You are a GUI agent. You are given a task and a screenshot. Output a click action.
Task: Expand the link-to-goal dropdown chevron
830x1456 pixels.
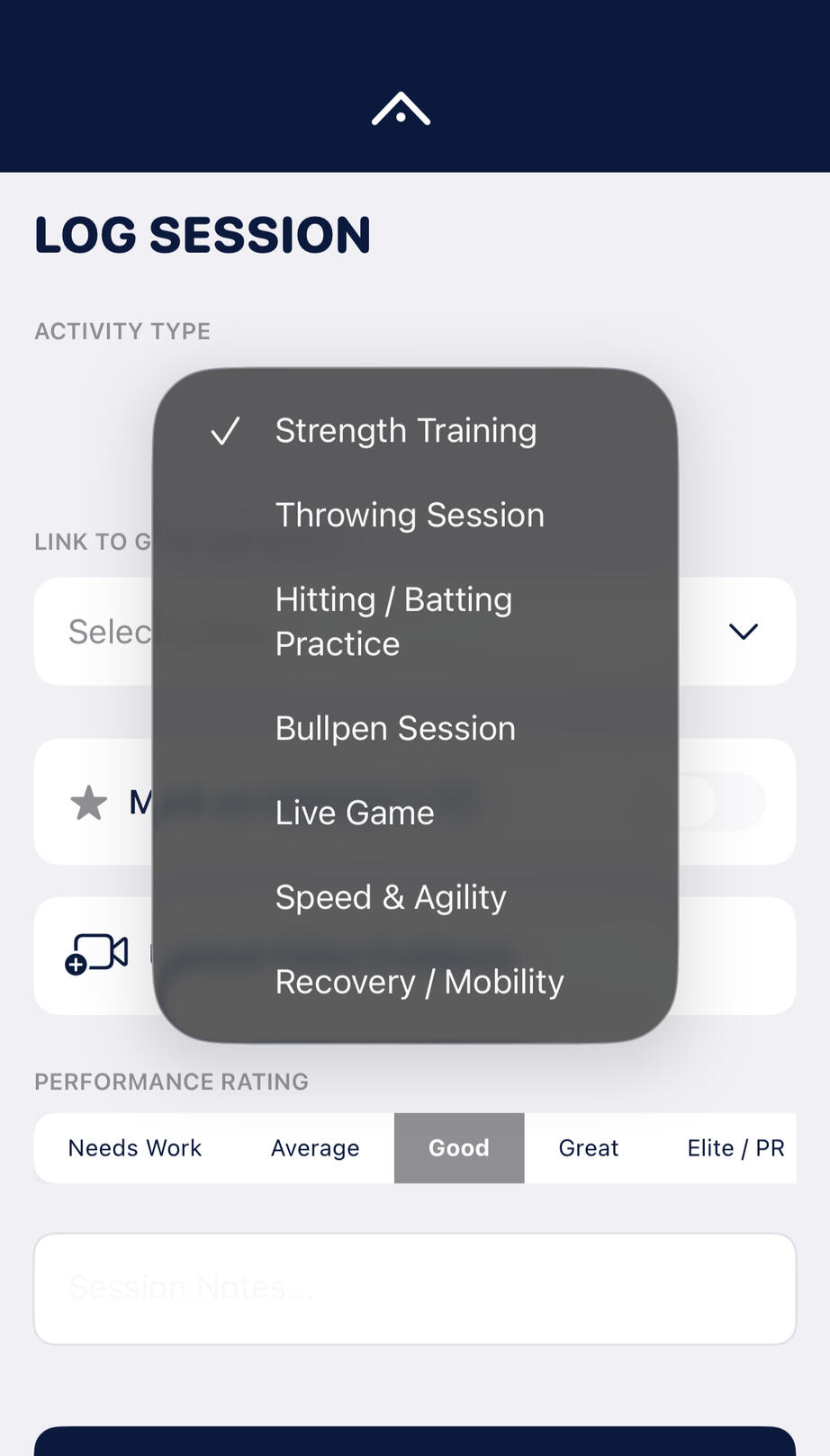743,632
